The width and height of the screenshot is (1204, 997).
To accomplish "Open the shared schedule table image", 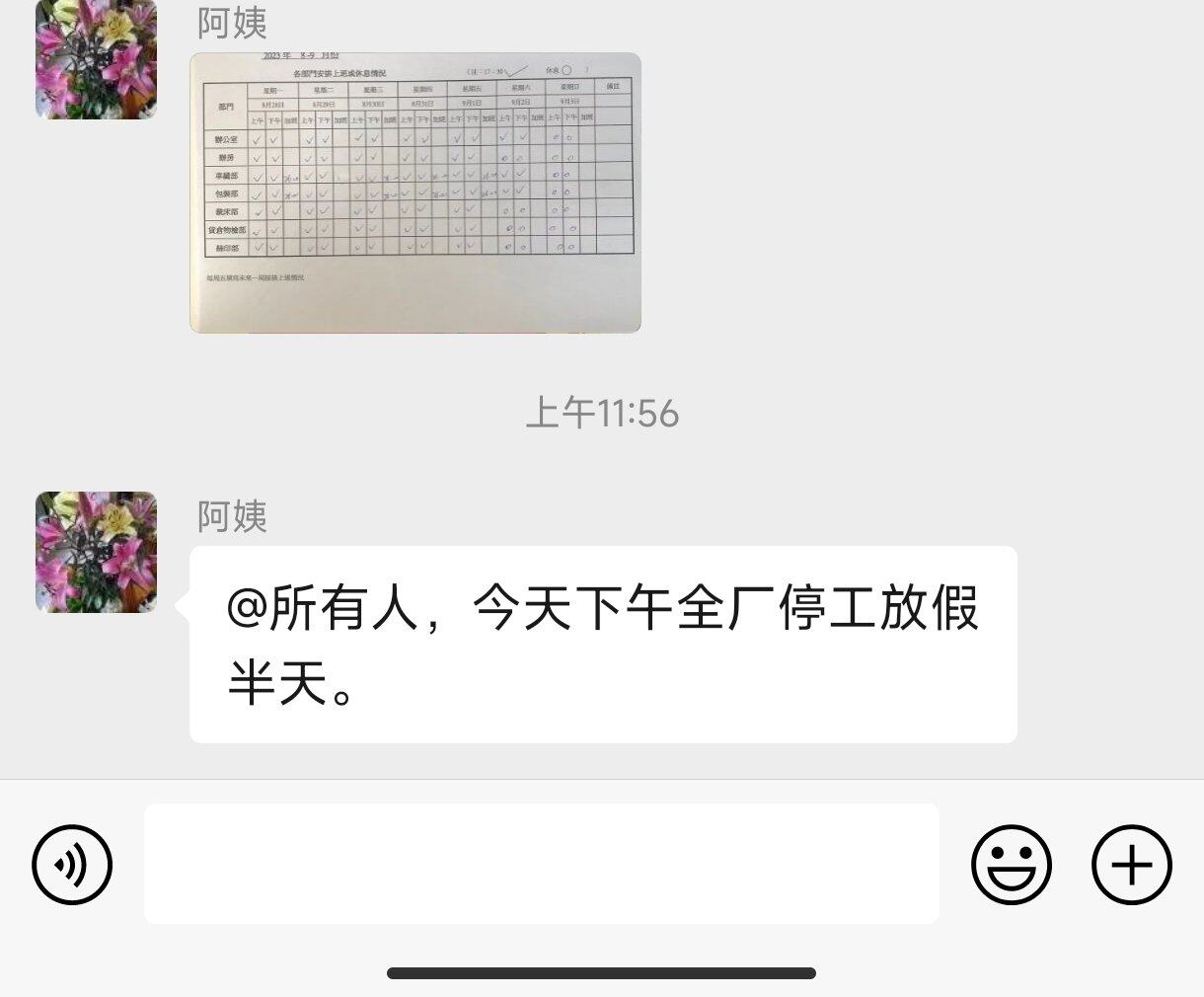I will coord(414,192).
